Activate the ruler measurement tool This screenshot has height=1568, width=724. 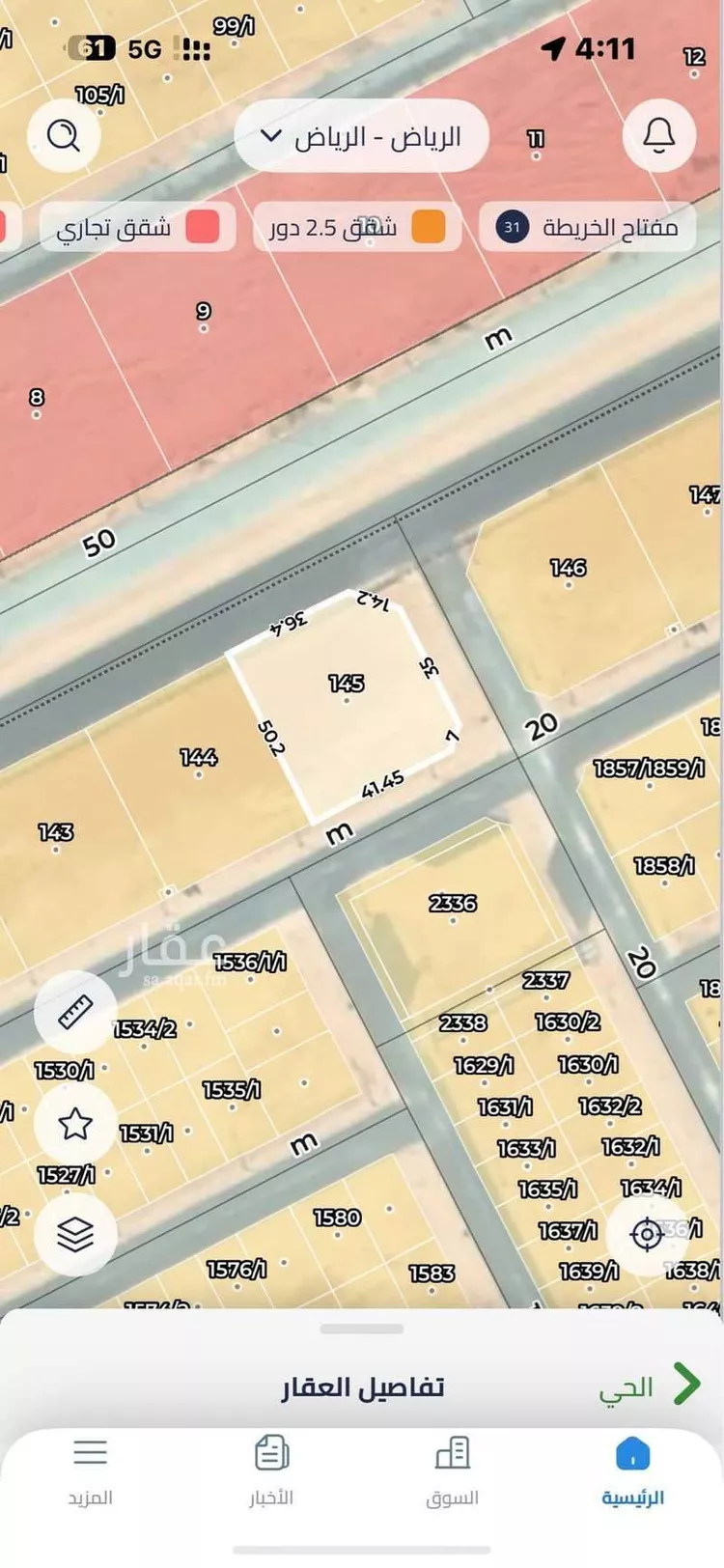(x=75, y=1011)
